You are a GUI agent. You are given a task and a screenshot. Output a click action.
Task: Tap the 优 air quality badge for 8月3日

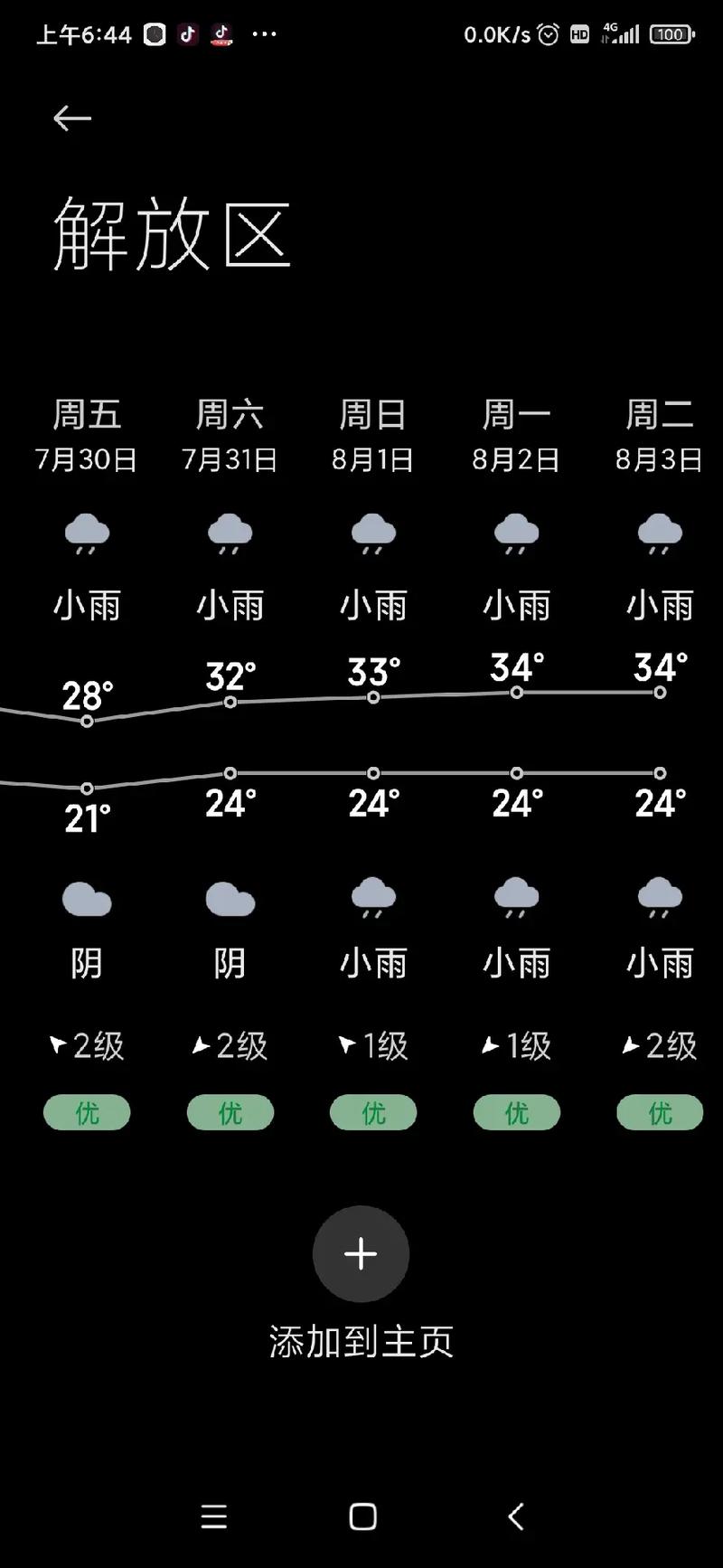[x=659, y=1112]
